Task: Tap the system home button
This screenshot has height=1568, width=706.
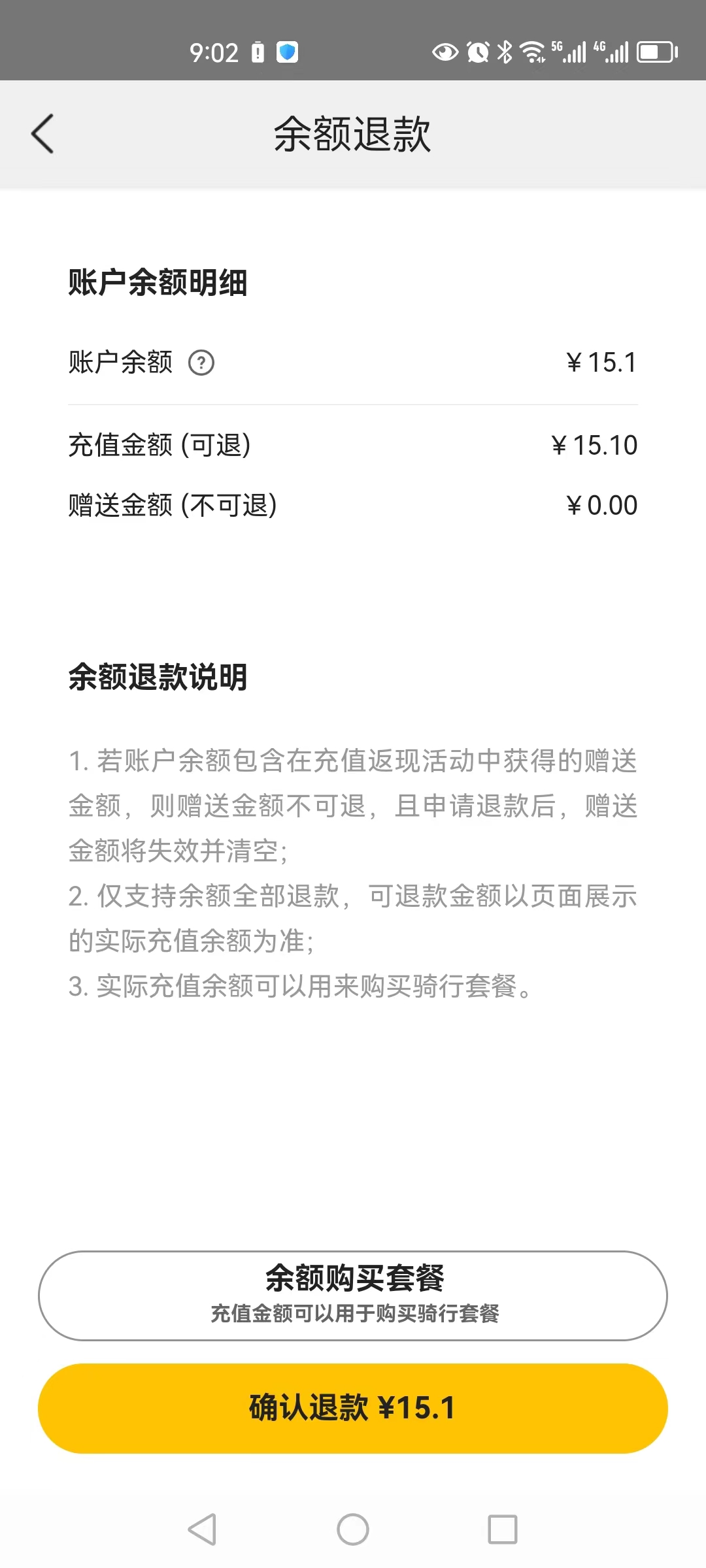Action: 353,1529
